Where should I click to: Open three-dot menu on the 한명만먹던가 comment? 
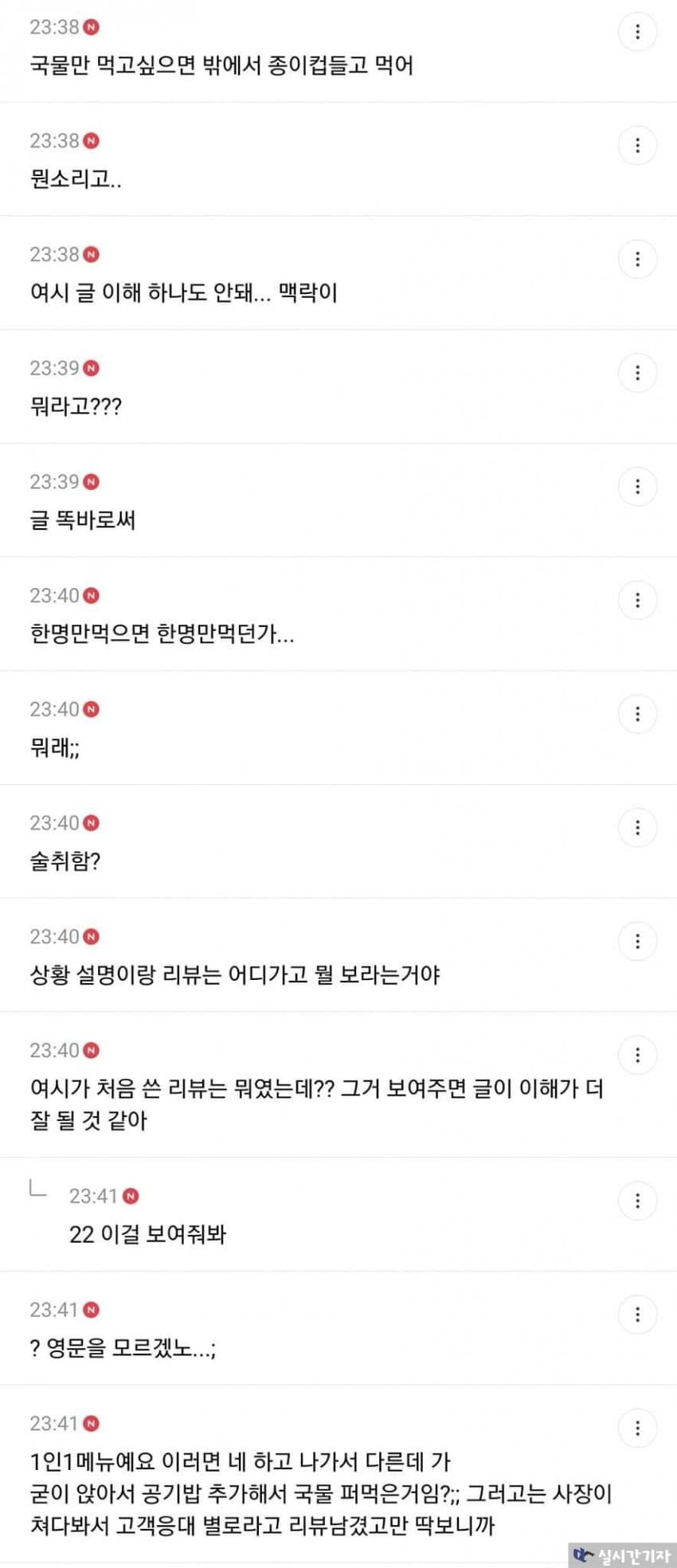pyautogui.click(x=637, y=601)
